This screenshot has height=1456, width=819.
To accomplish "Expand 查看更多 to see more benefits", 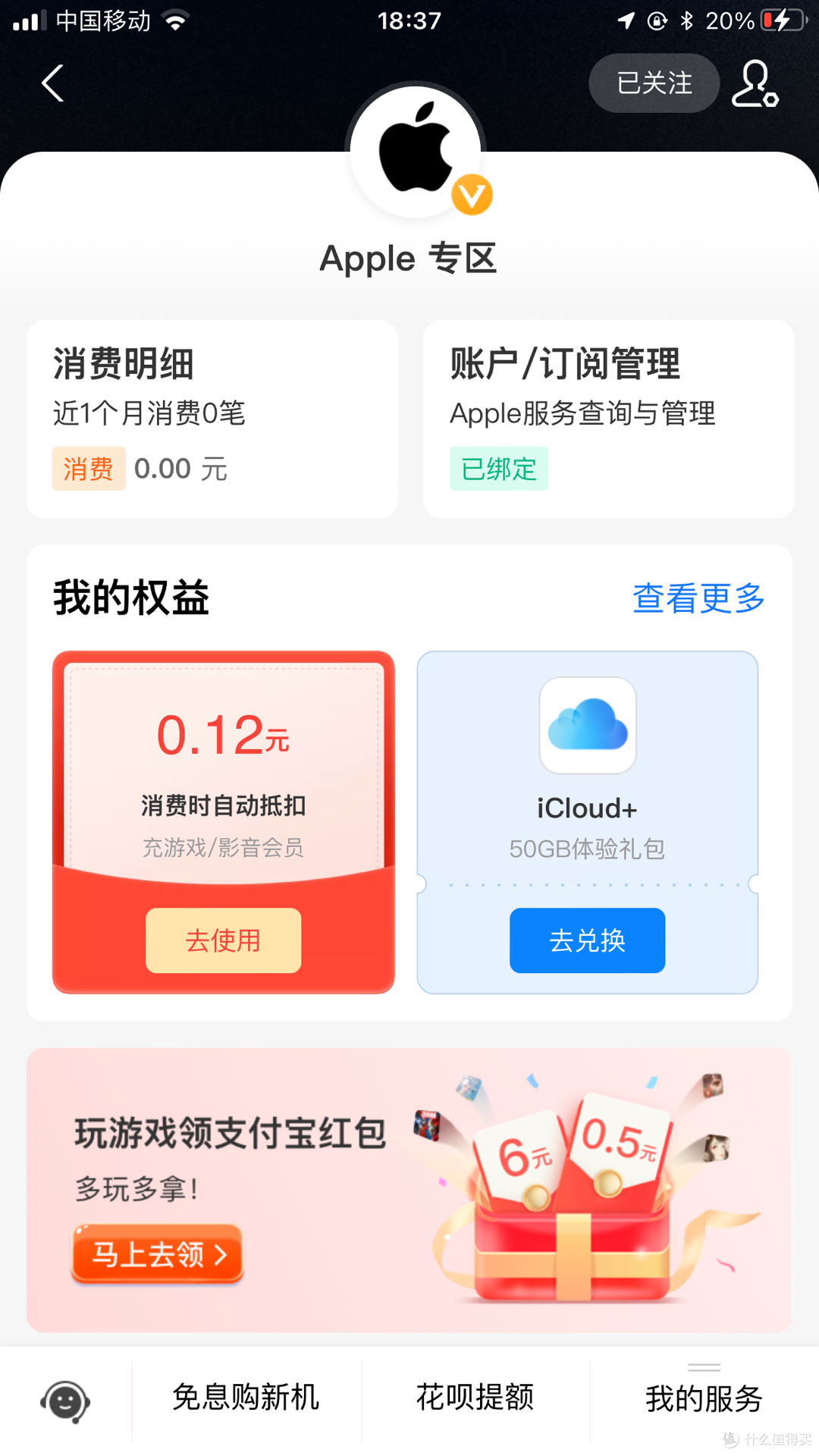I will coord(697,598).
